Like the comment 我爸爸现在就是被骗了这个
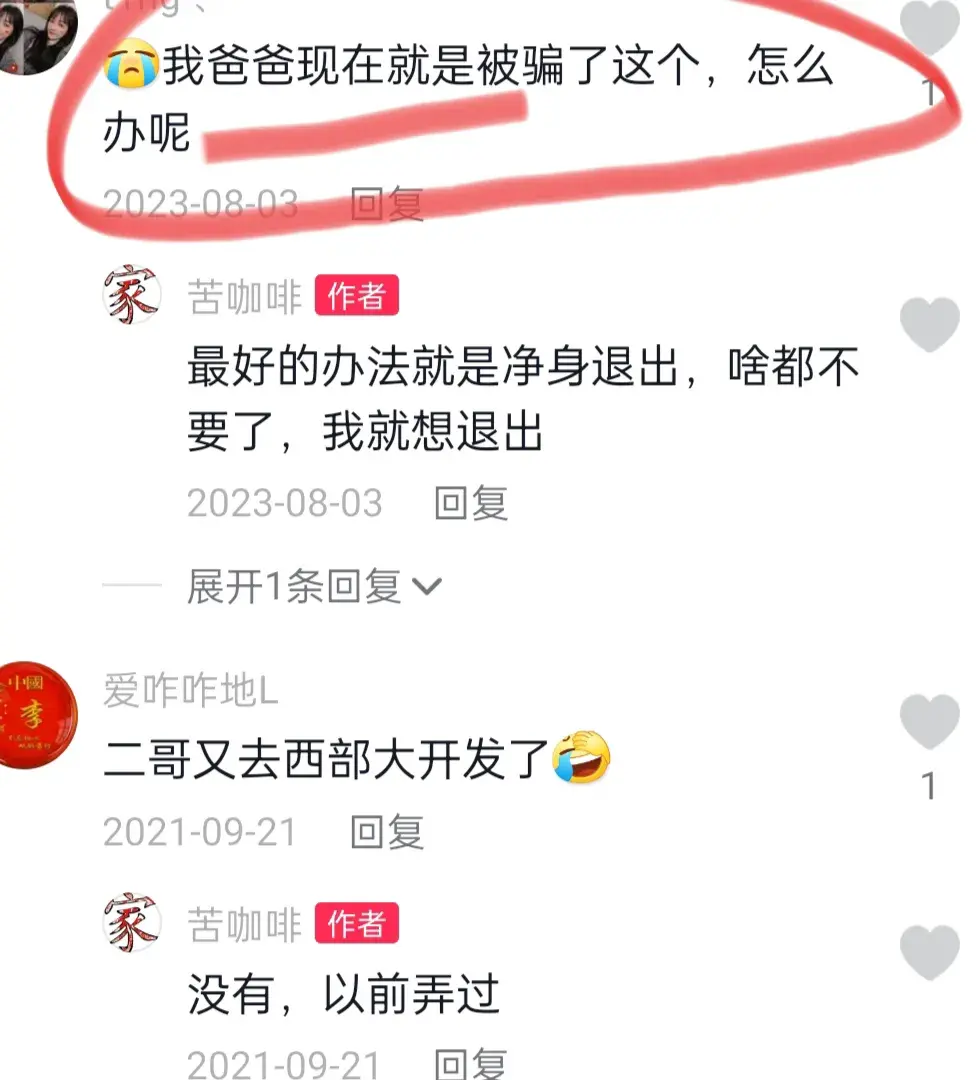978x1080 pixels. coord(929,30)
